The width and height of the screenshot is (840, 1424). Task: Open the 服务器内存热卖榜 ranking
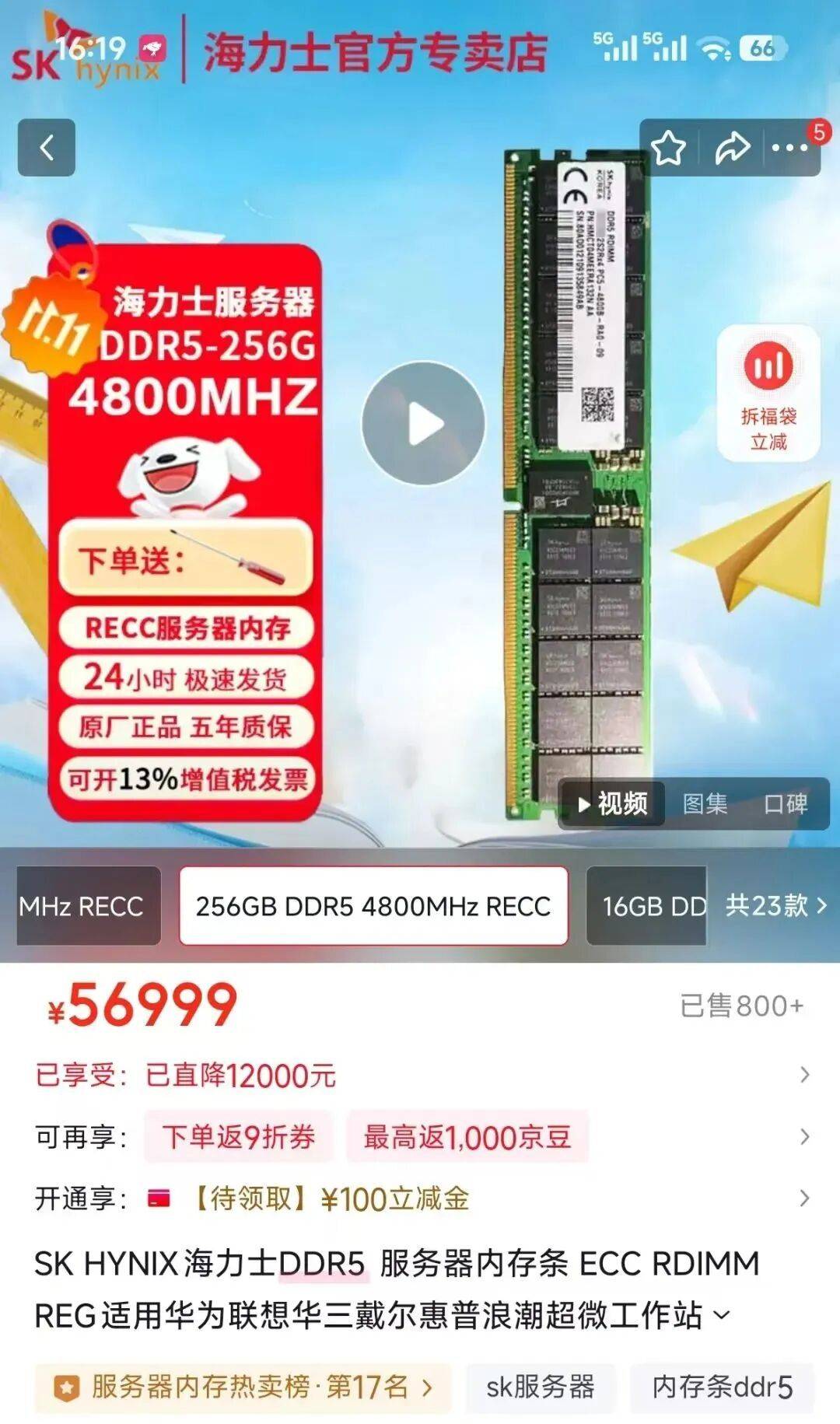(243, 1387)
